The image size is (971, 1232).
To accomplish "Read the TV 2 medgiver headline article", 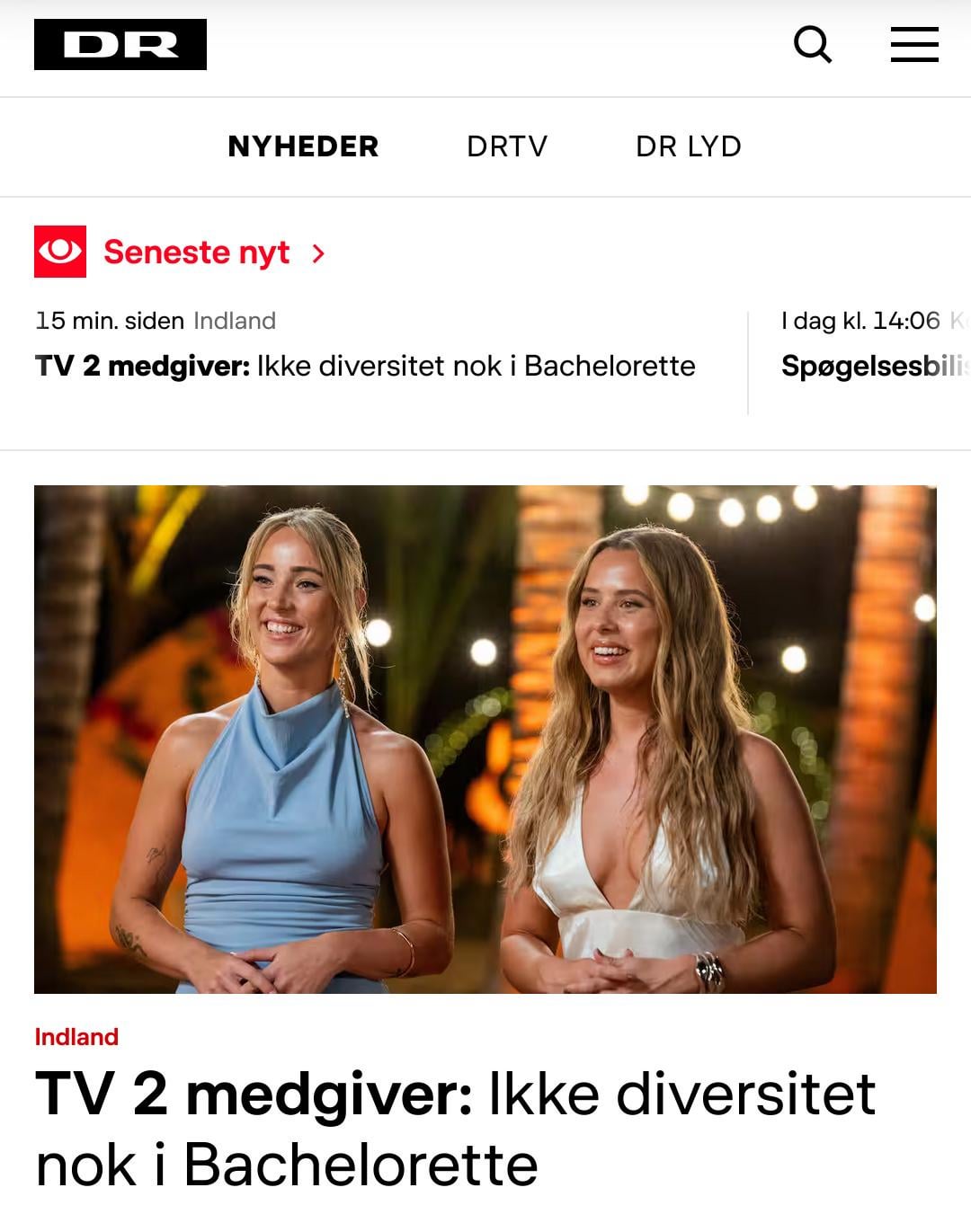I will click(454, 1129).
